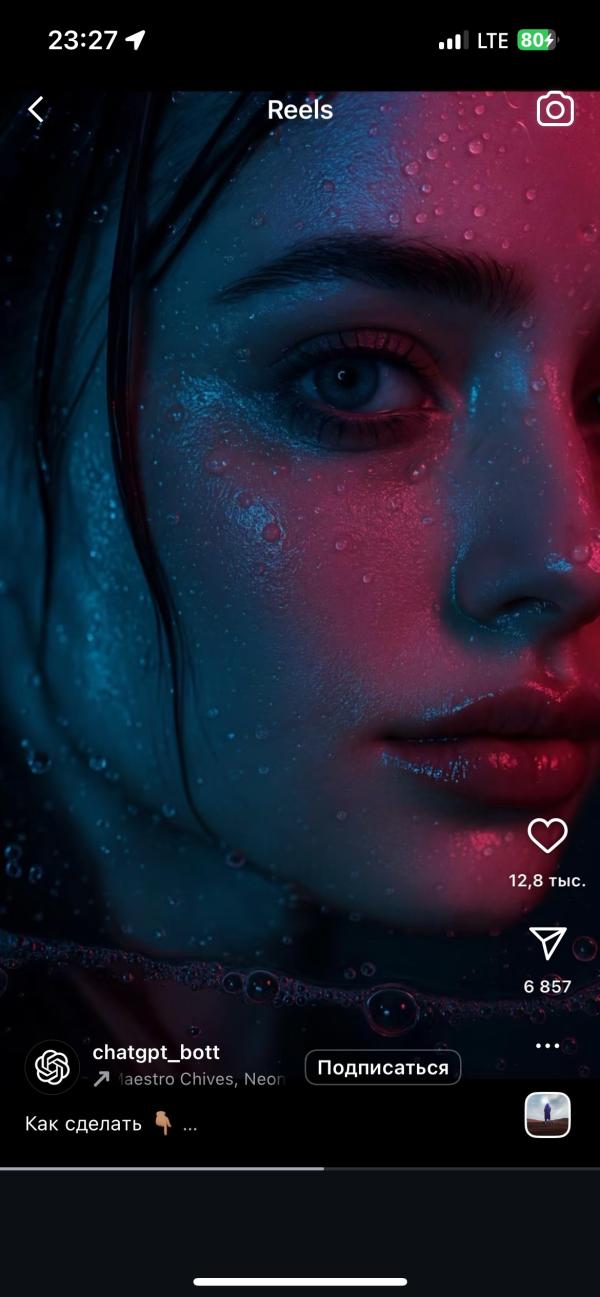Screen dimensions: 600x1297
Task: Open the chatgpt_bott profile avatar
Action: [52, 1067]
